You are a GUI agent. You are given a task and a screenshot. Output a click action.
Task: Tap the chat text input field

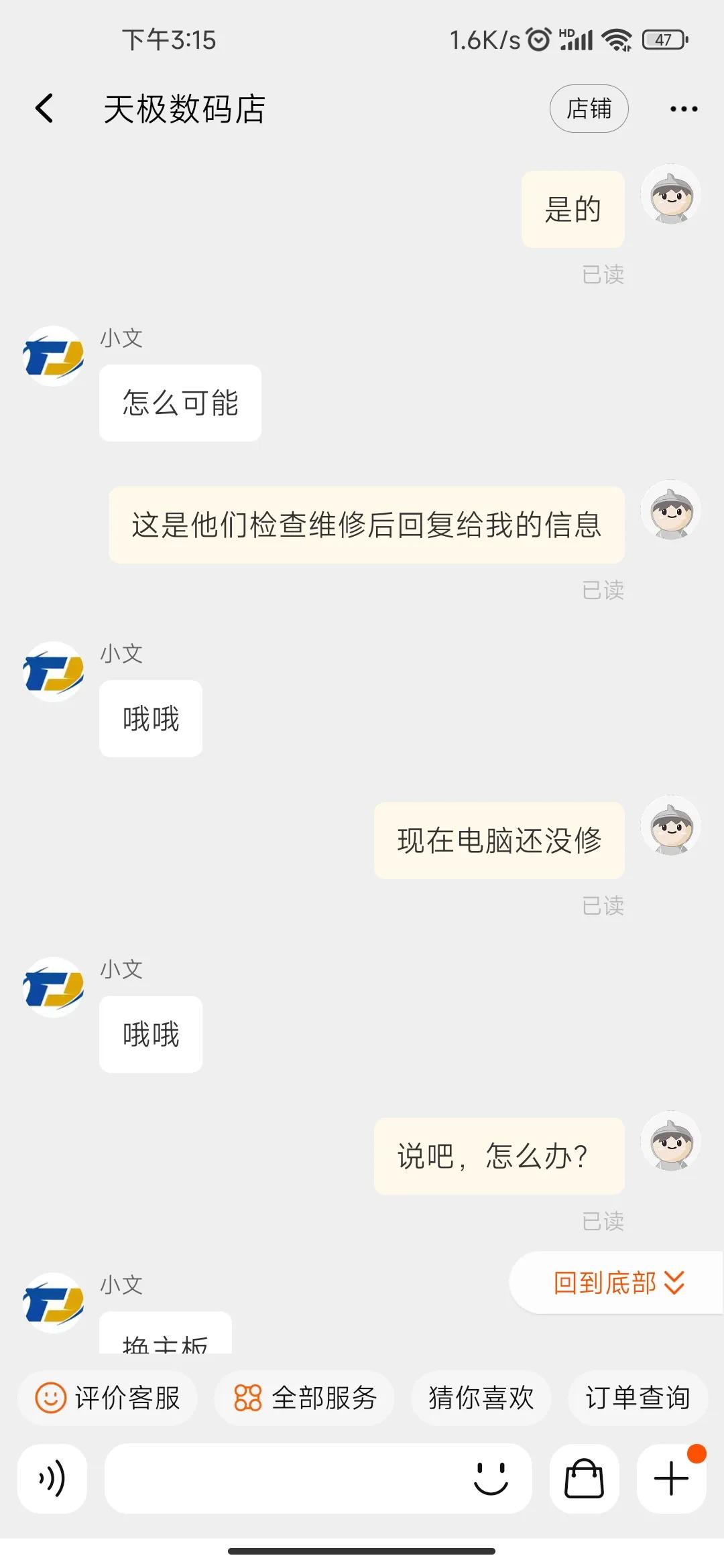(288, 1479)
